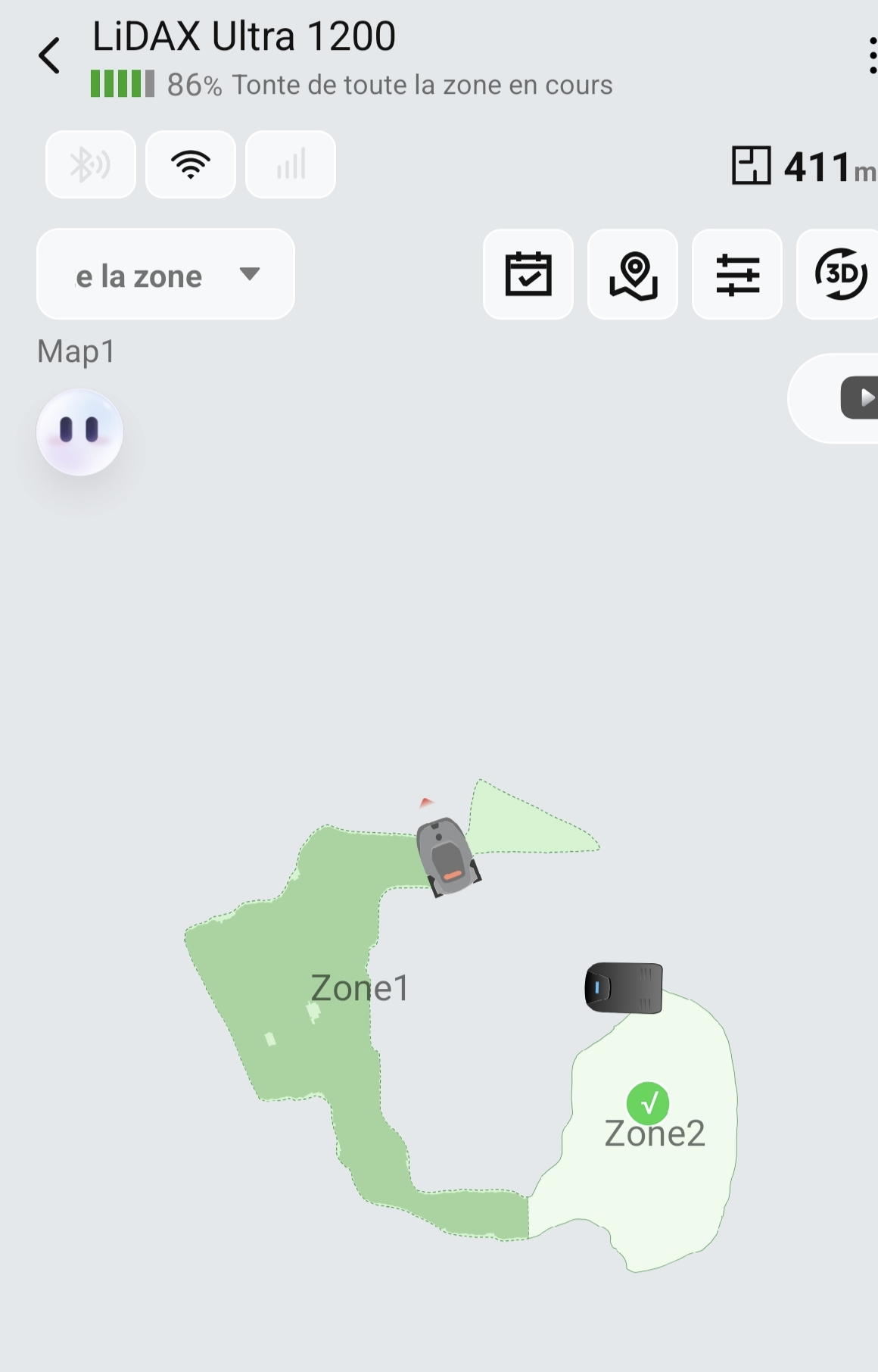Select Zone1 on the map

pyautogui.click(x=360, y=988)
